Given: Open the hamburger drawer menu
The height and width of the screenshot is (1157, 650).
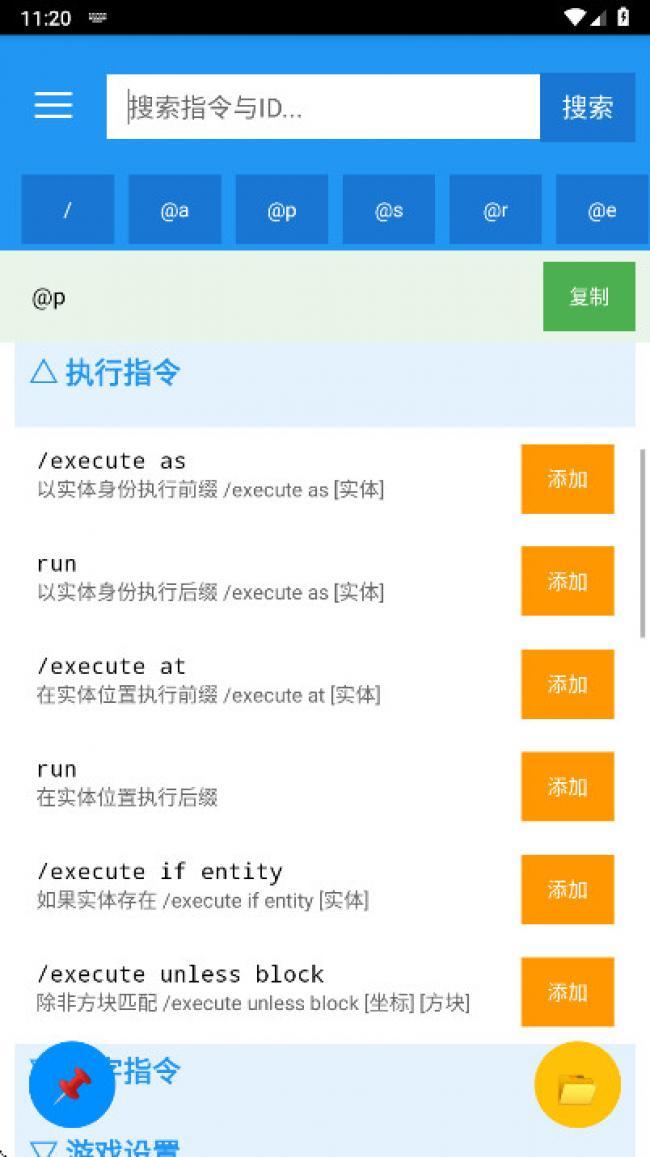Looking at the screenshot, I should [53, 105].
